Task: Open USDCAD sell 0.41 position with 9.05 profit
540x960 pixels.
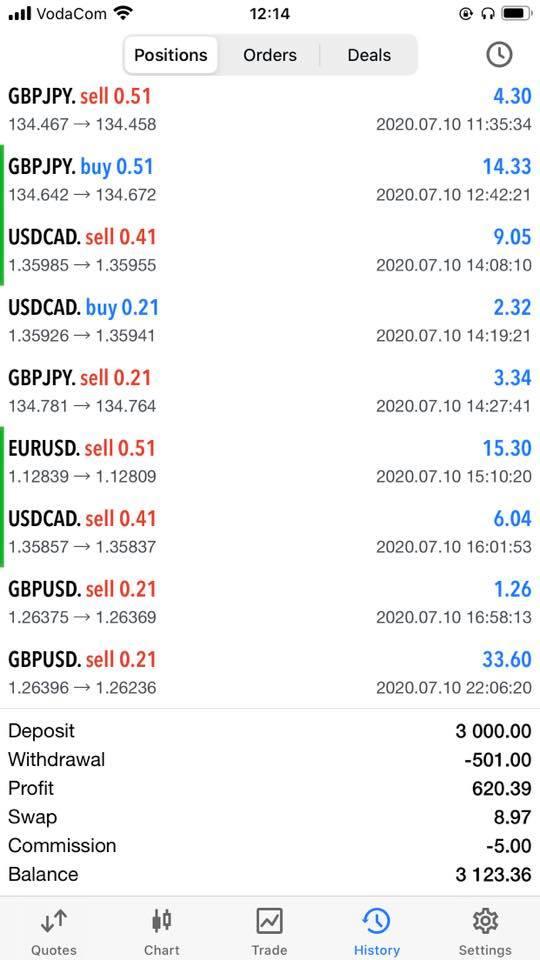Action: click(x=270, y=250)
